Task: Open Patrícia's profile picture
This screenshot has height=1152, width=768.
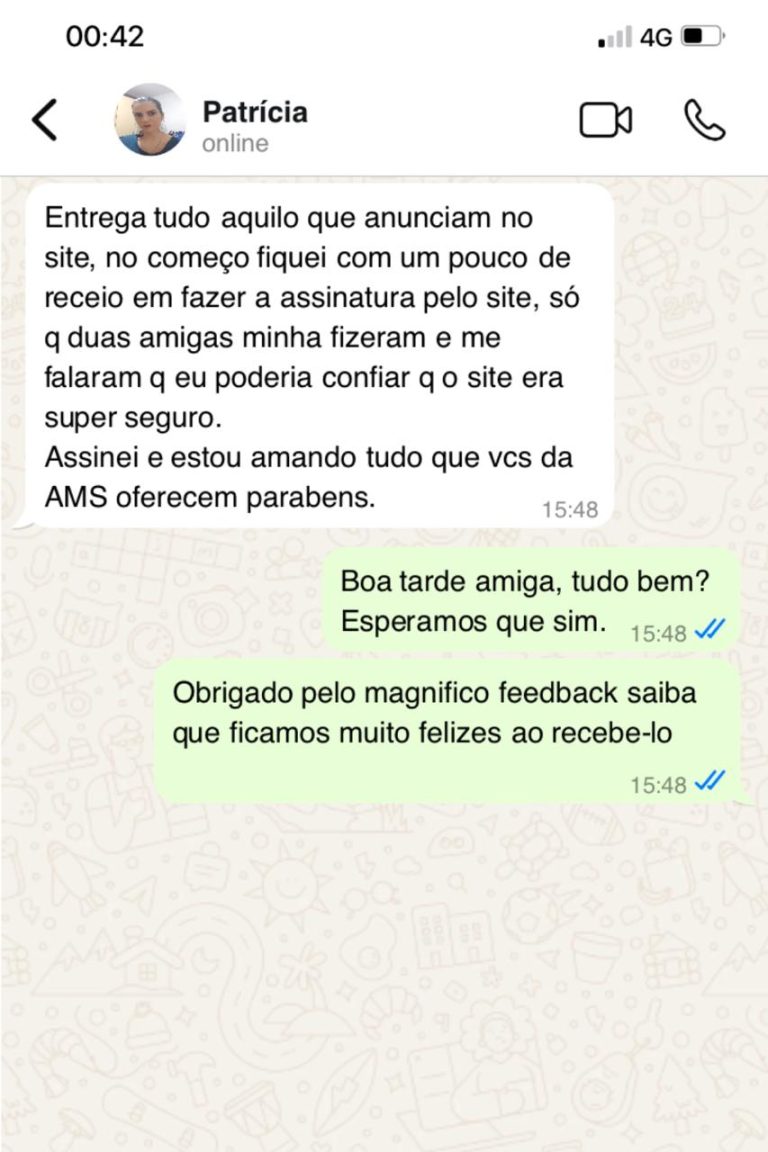Action: click(x=150, y=121)
